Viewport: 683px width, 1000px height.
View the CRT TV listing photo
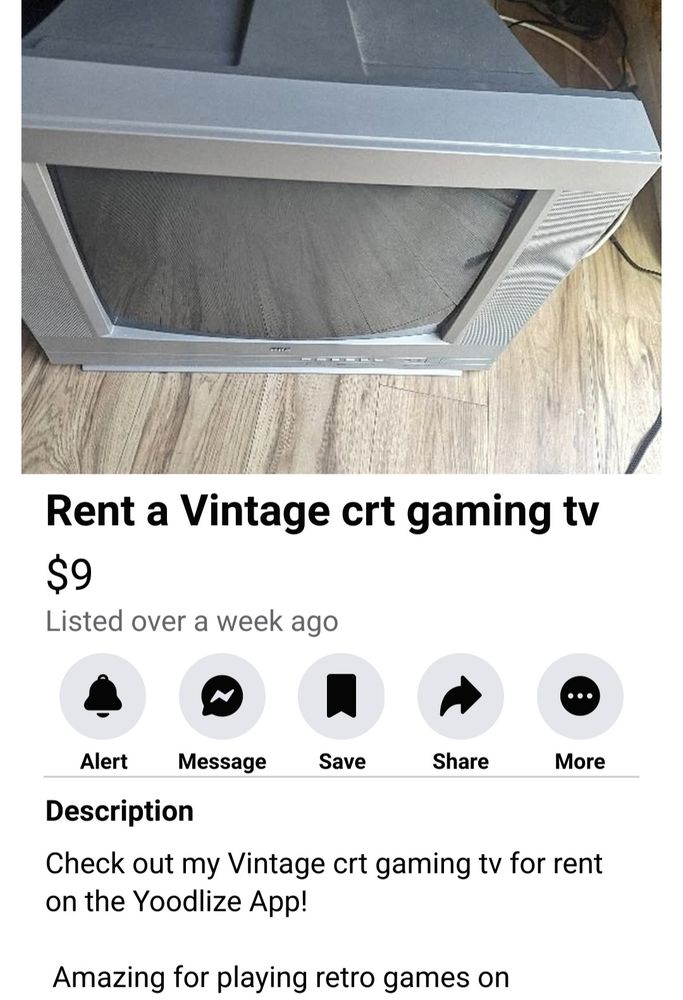341,236
